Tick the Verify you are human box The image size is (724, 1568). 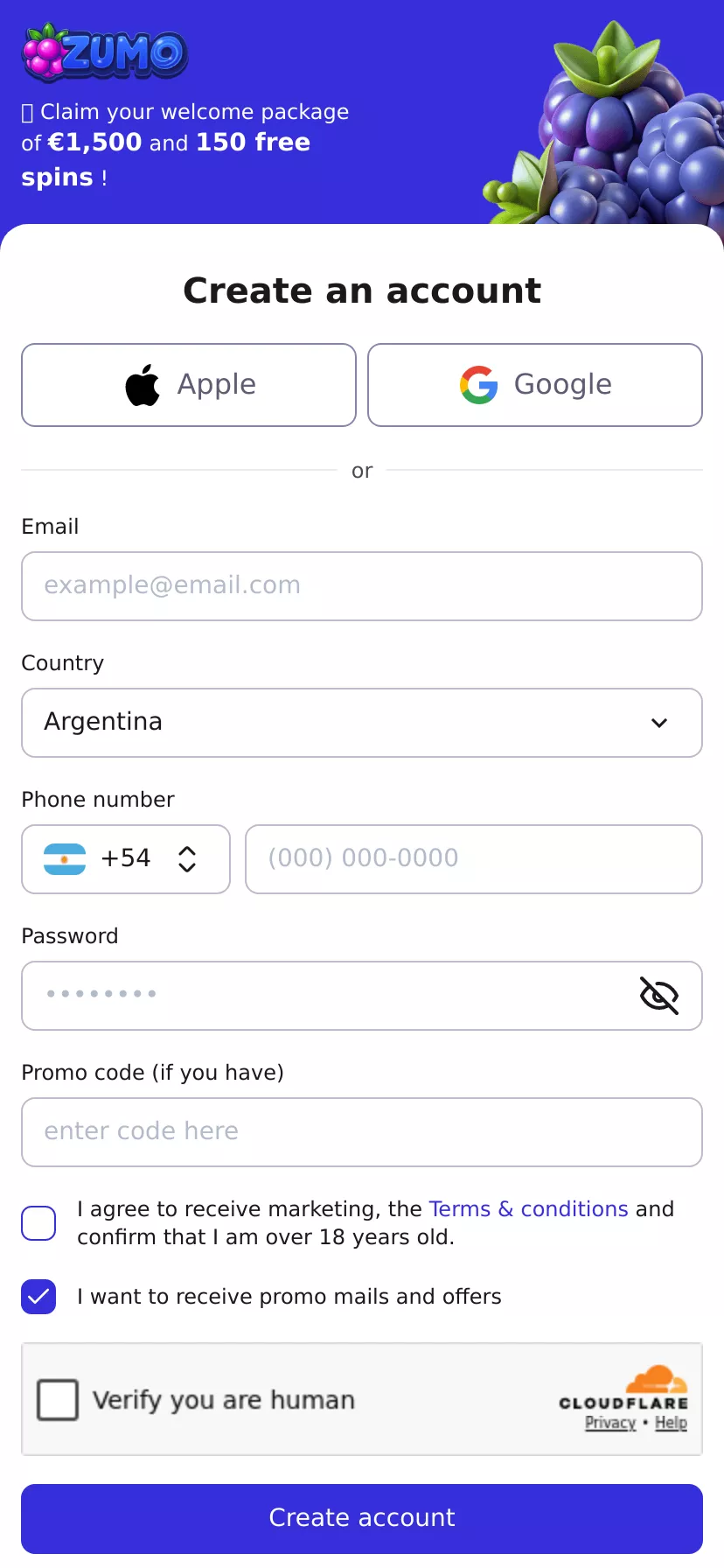pos(58,1400)
